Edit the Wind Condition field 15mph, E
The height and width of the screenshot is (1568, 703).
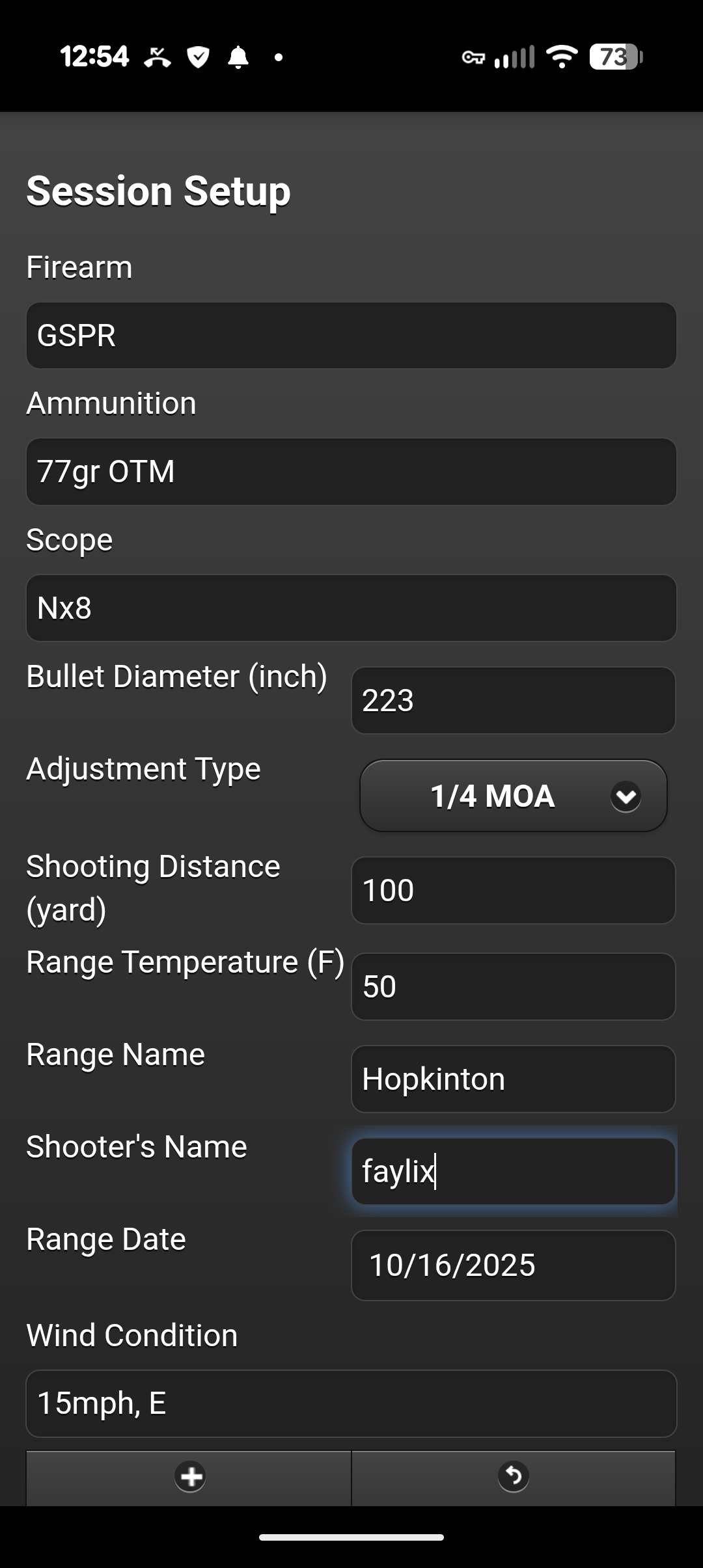pos(351,1403)
